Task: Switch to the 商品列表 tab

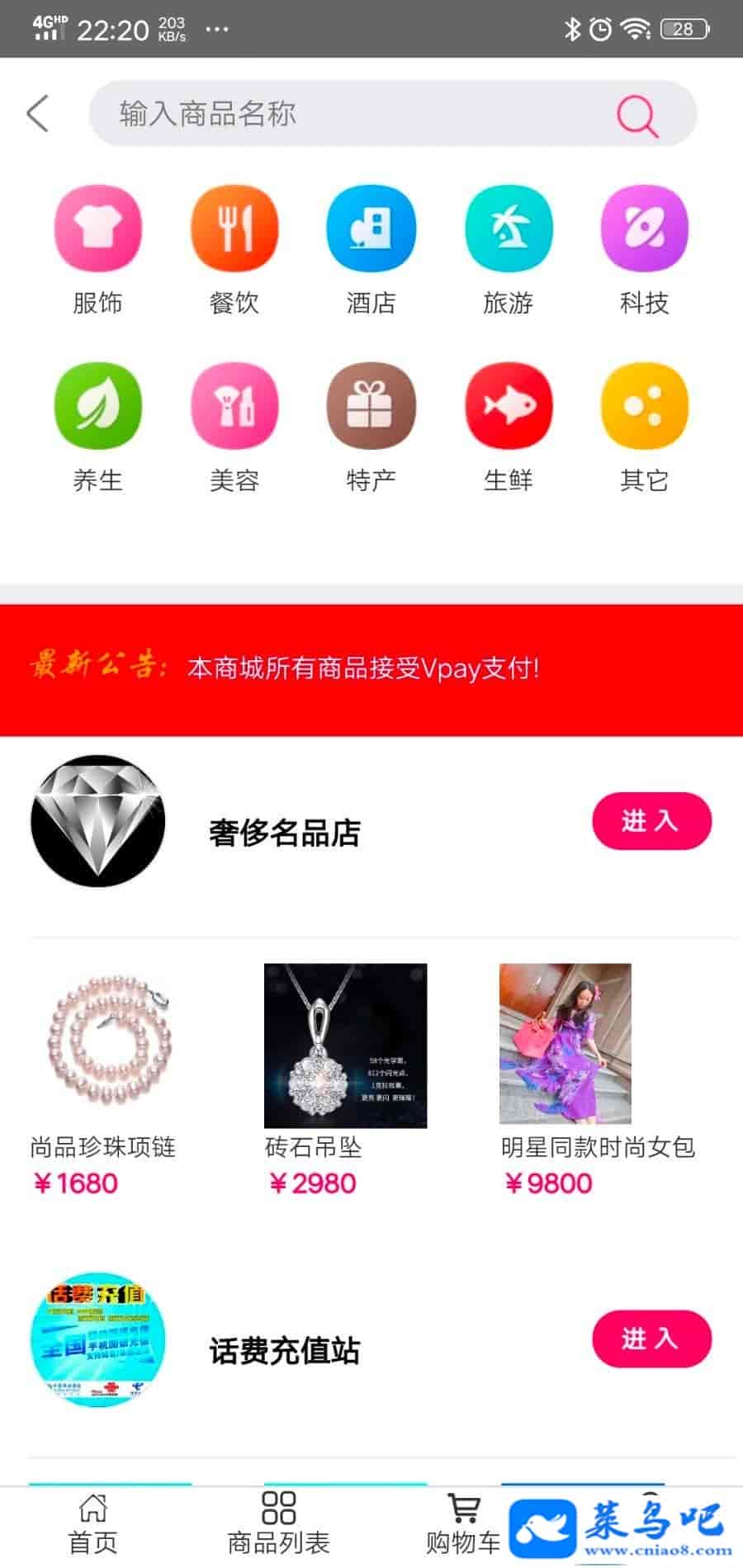Action: (278, 1524)
